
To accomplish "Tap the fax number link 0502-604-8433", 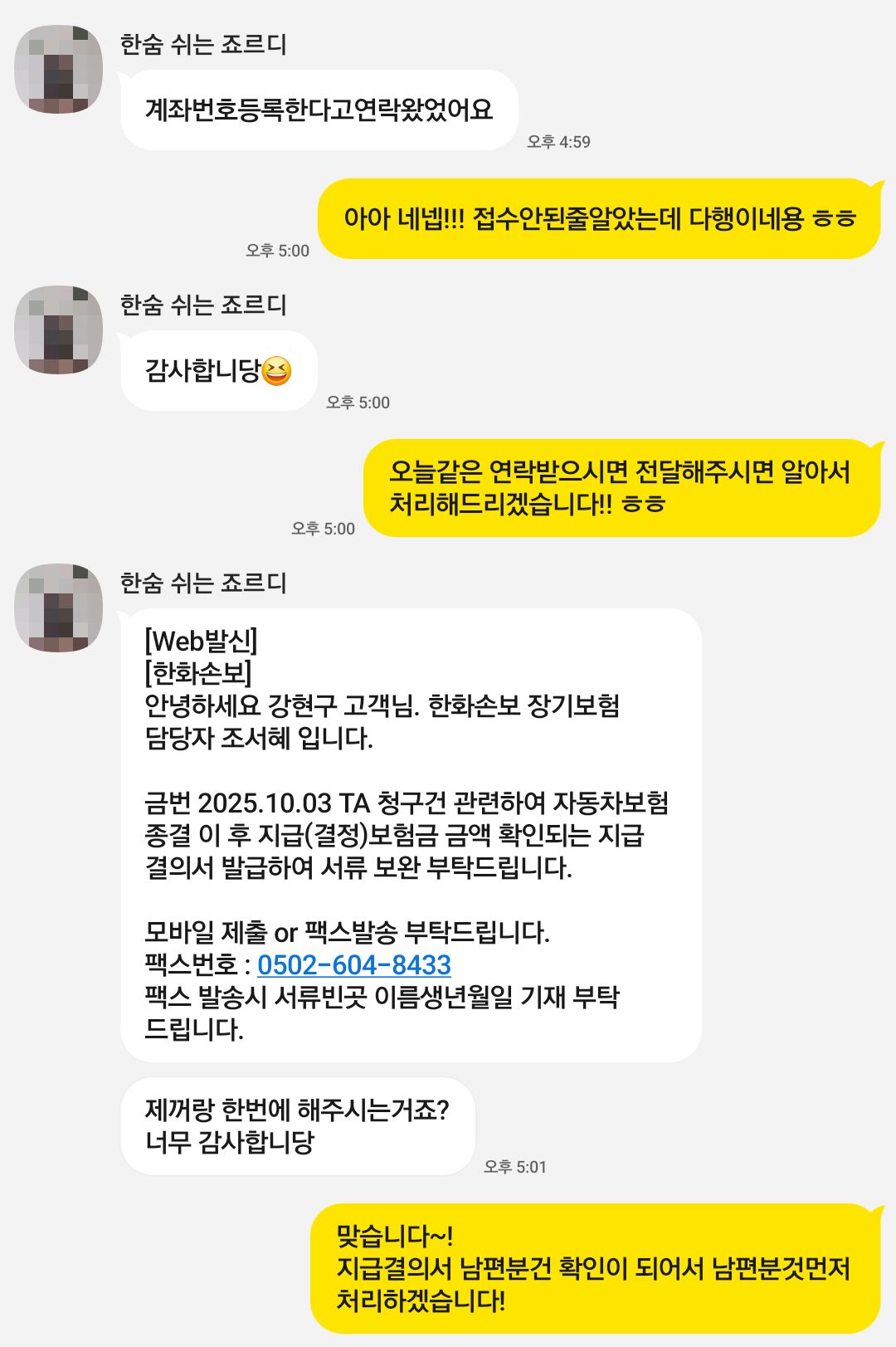I will click(x=354, y=964).
